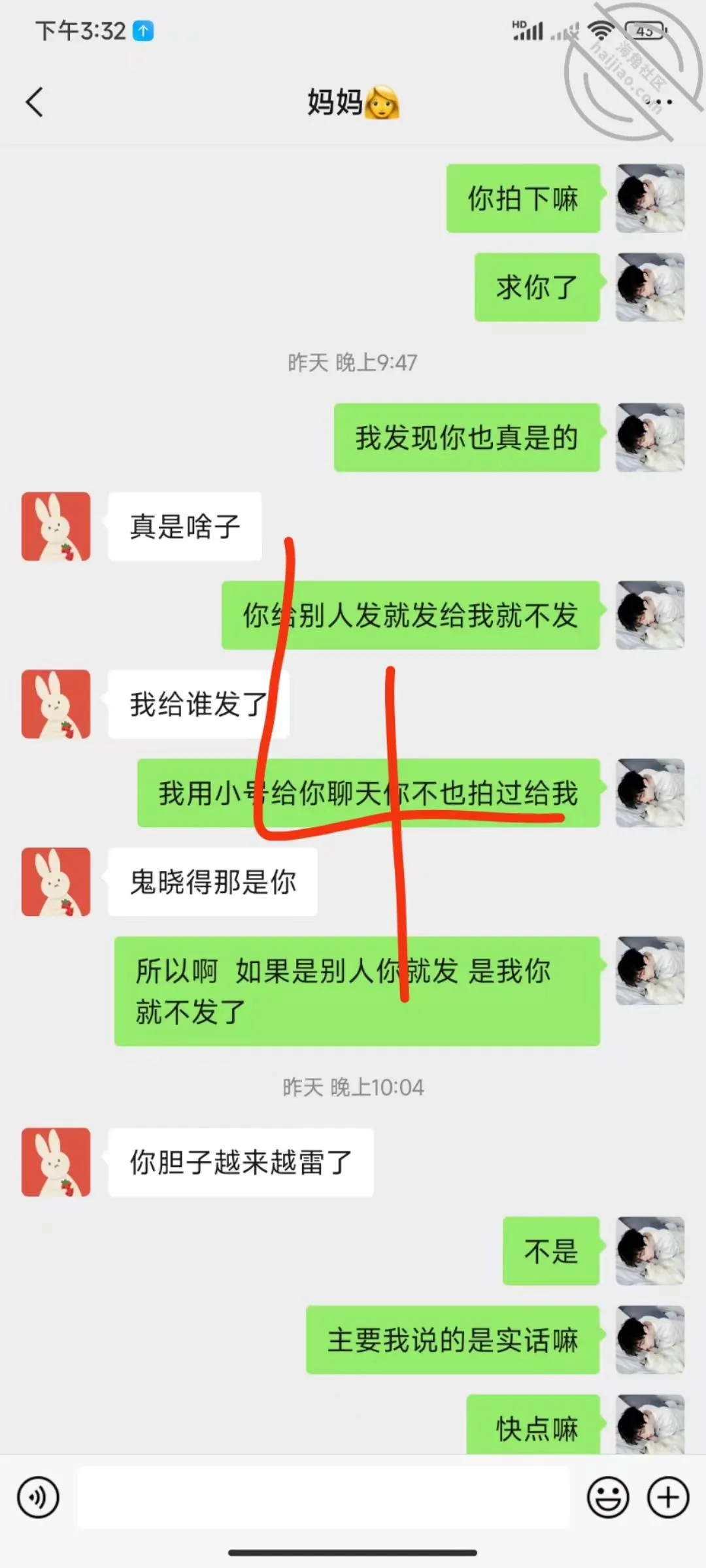Screen dimensions: 706x1568
Task: Tap the message input field
Action: tap(324, 1497)
